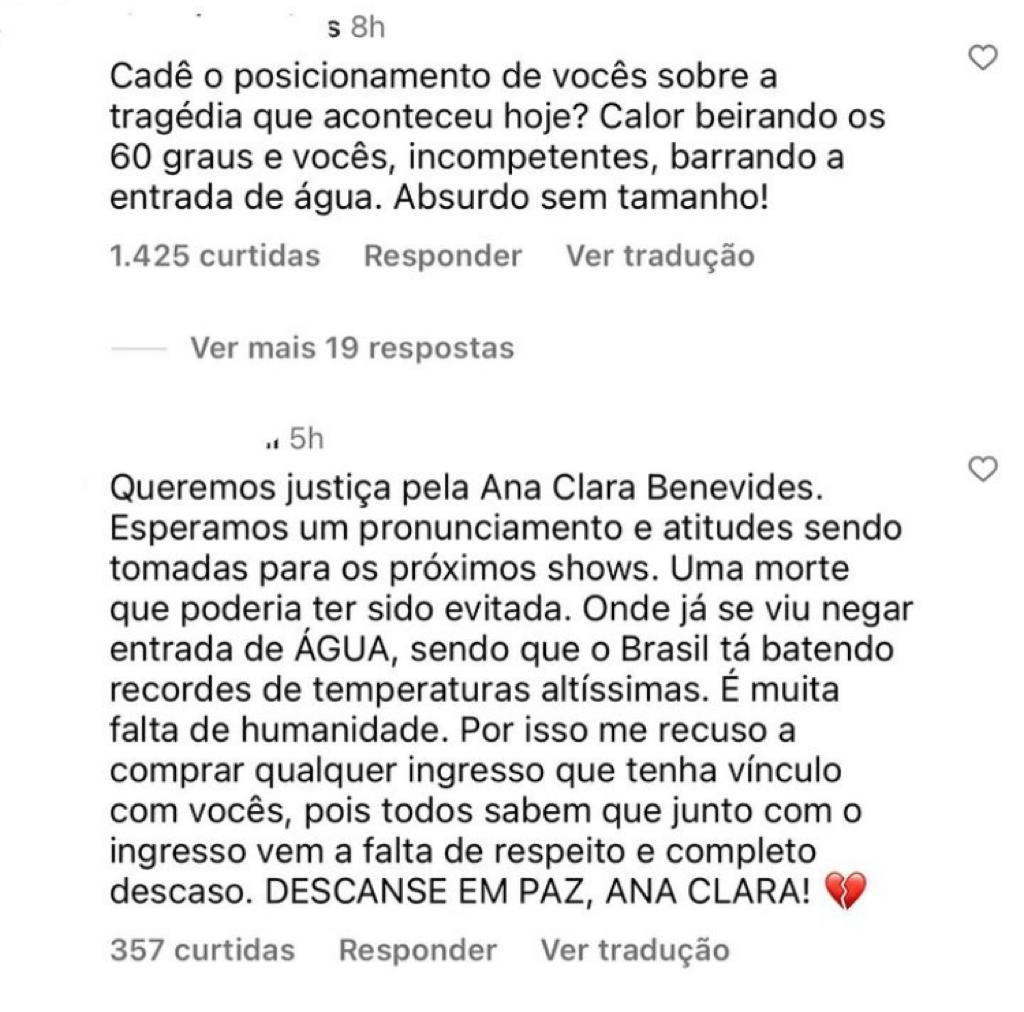Expand Ver mais 19 respostas

click(x=351, y=348)
